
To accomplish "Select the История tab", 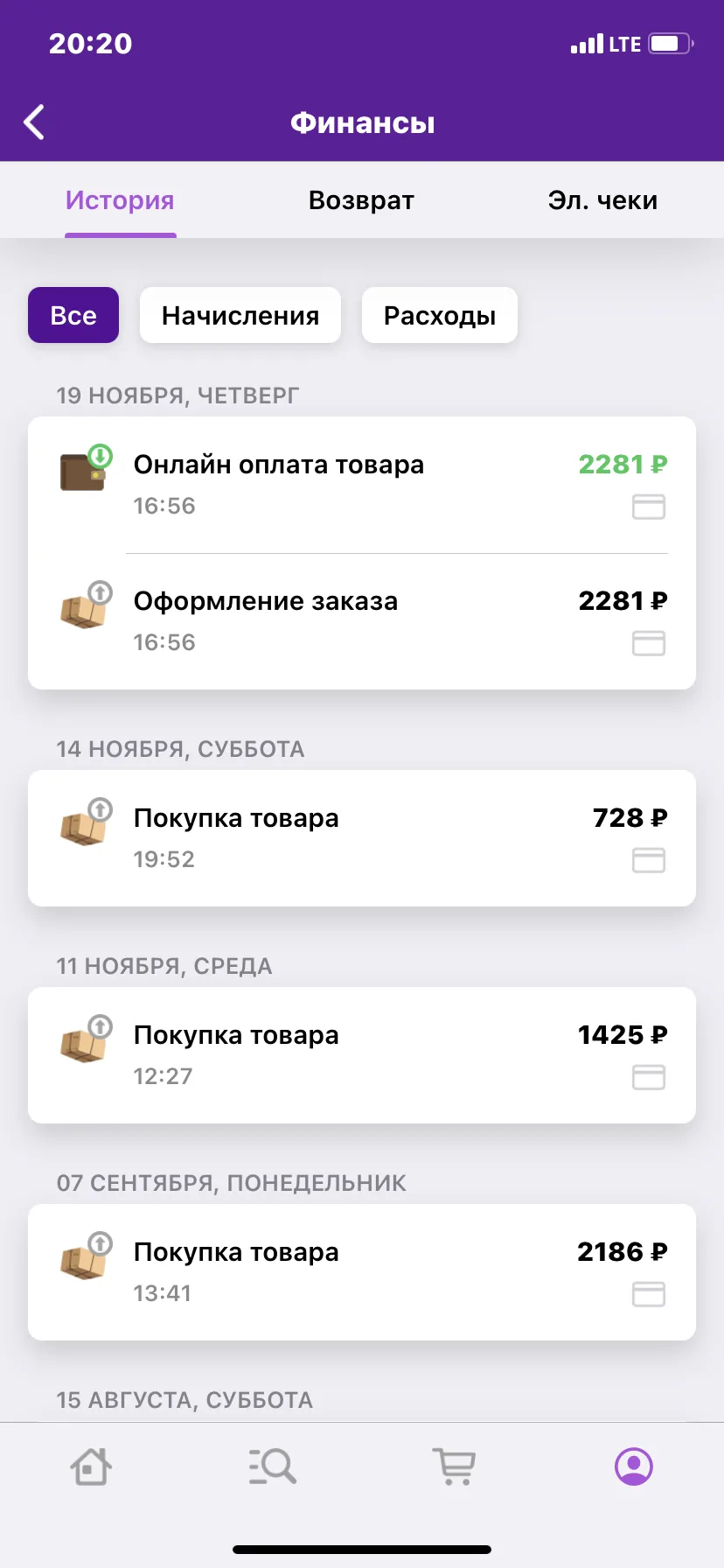I will coord(120,200).
